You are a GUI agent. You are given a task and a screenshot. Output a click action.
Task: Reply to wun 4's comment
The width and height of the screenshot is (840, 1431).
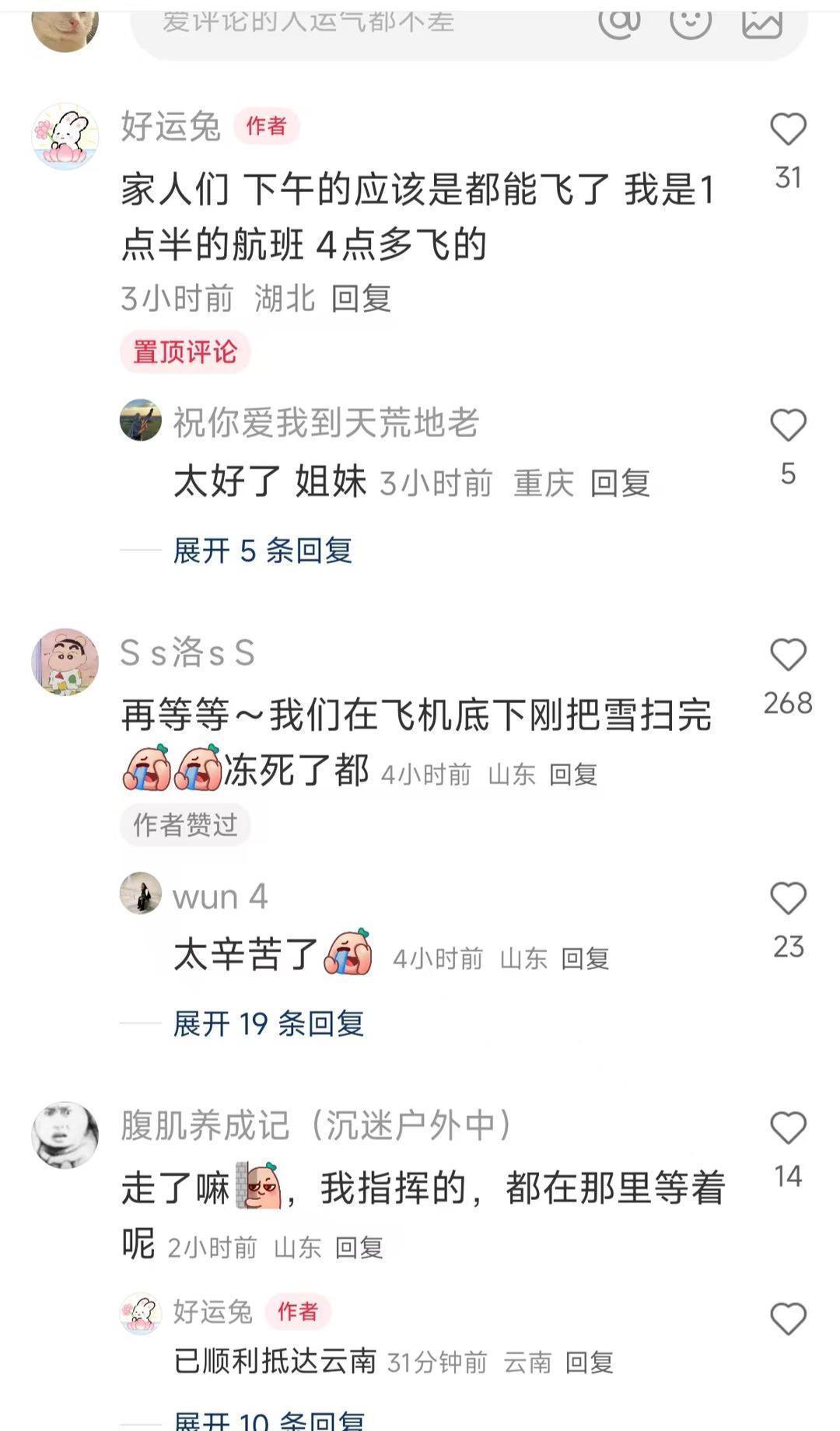click(x=585, y=959)
